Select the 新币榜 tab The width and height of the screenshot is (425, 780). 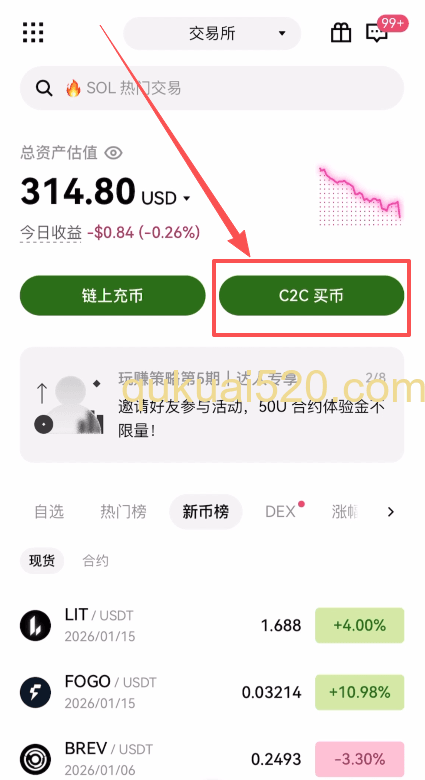[x=206, y=511]
